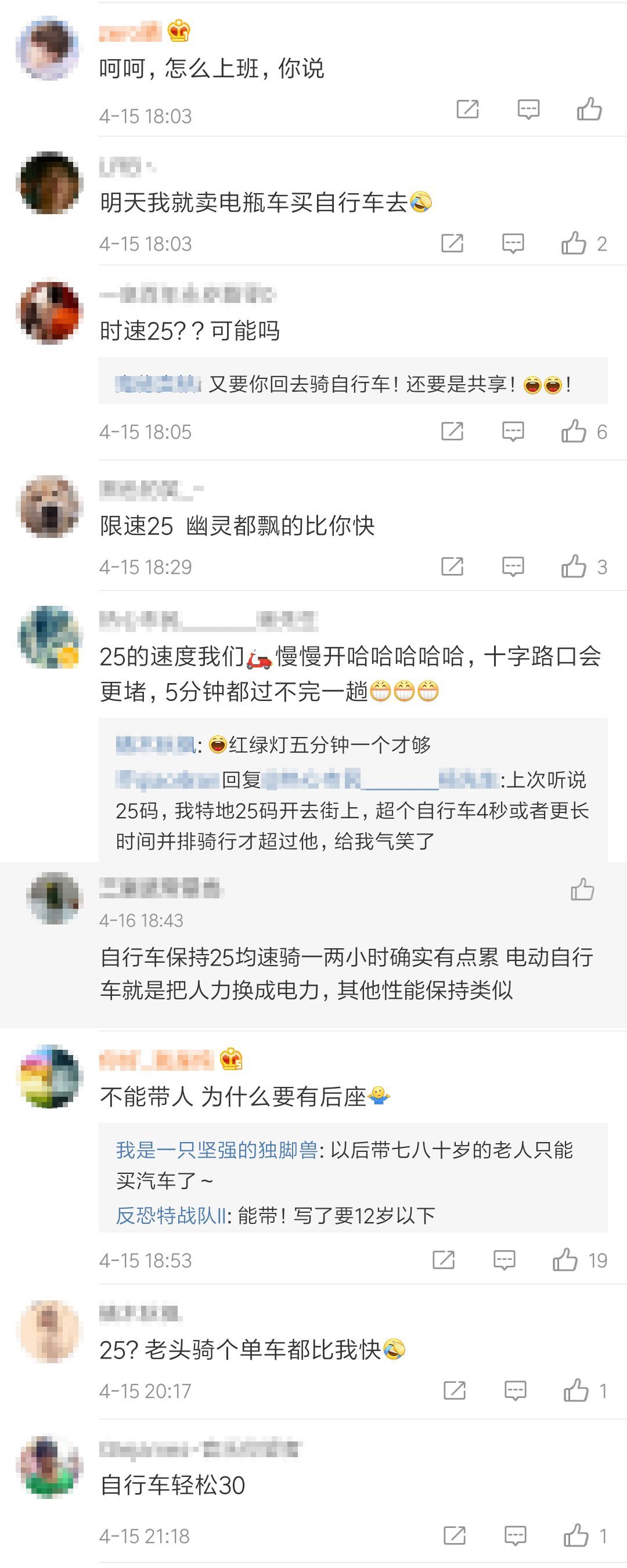Screen dimensions: 627x1568
Task: Reply to the '明天我就卖电瓶车' comment
Action: 513,244
